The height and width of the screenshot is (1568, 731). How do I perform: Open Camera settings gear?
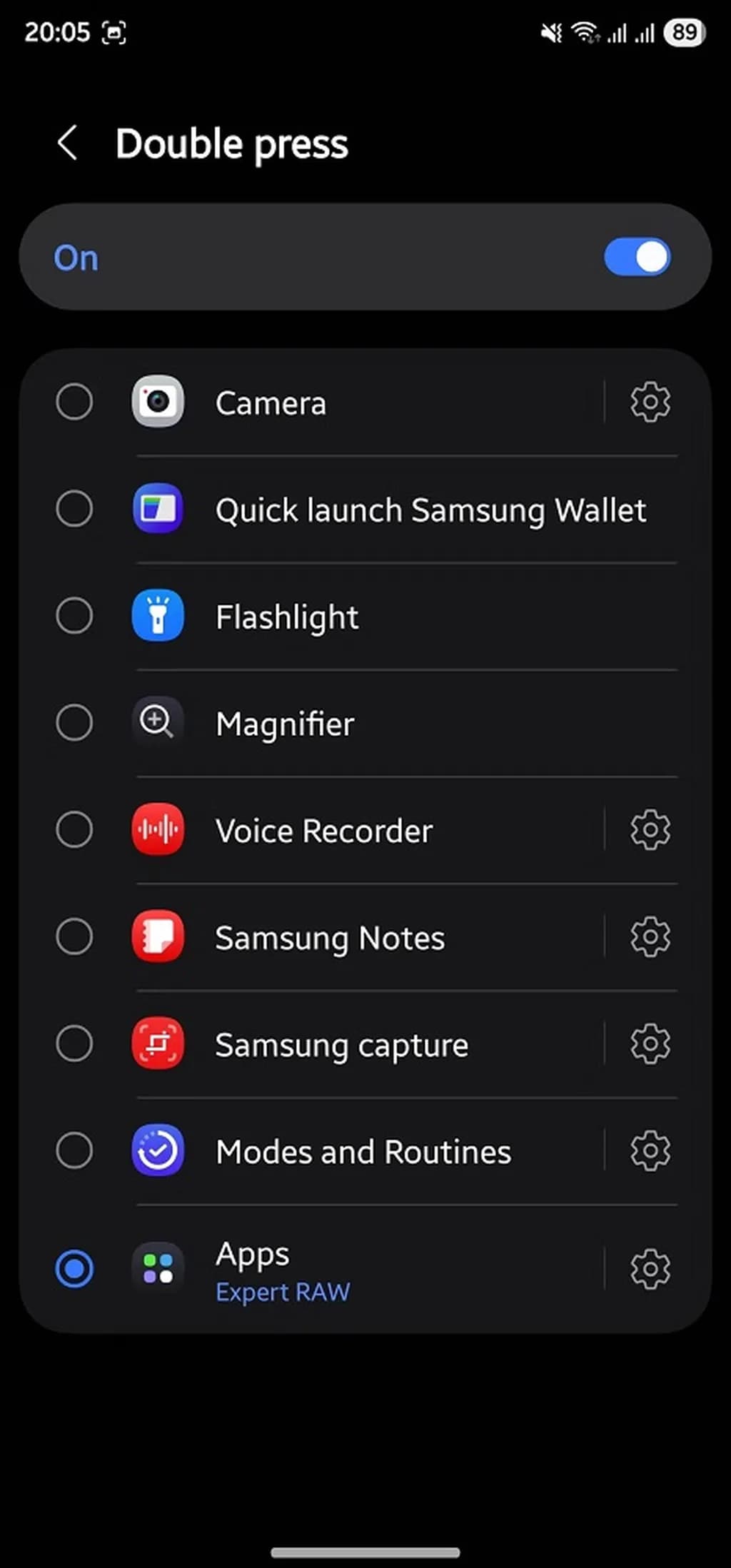tap(650, 402)
